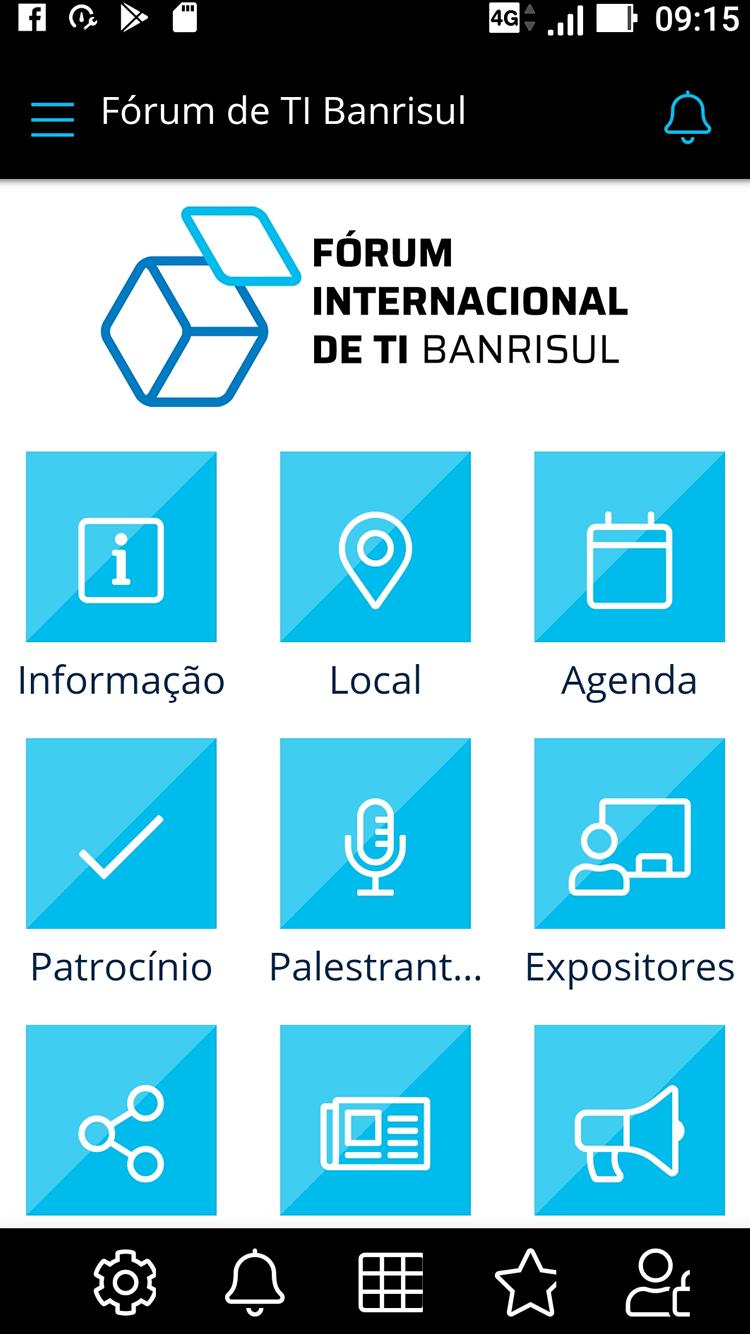This screenshot has height=1334, width=750.
Task: Open the Patrocínio checkmark tile
Action: click(x=120, y=832)
